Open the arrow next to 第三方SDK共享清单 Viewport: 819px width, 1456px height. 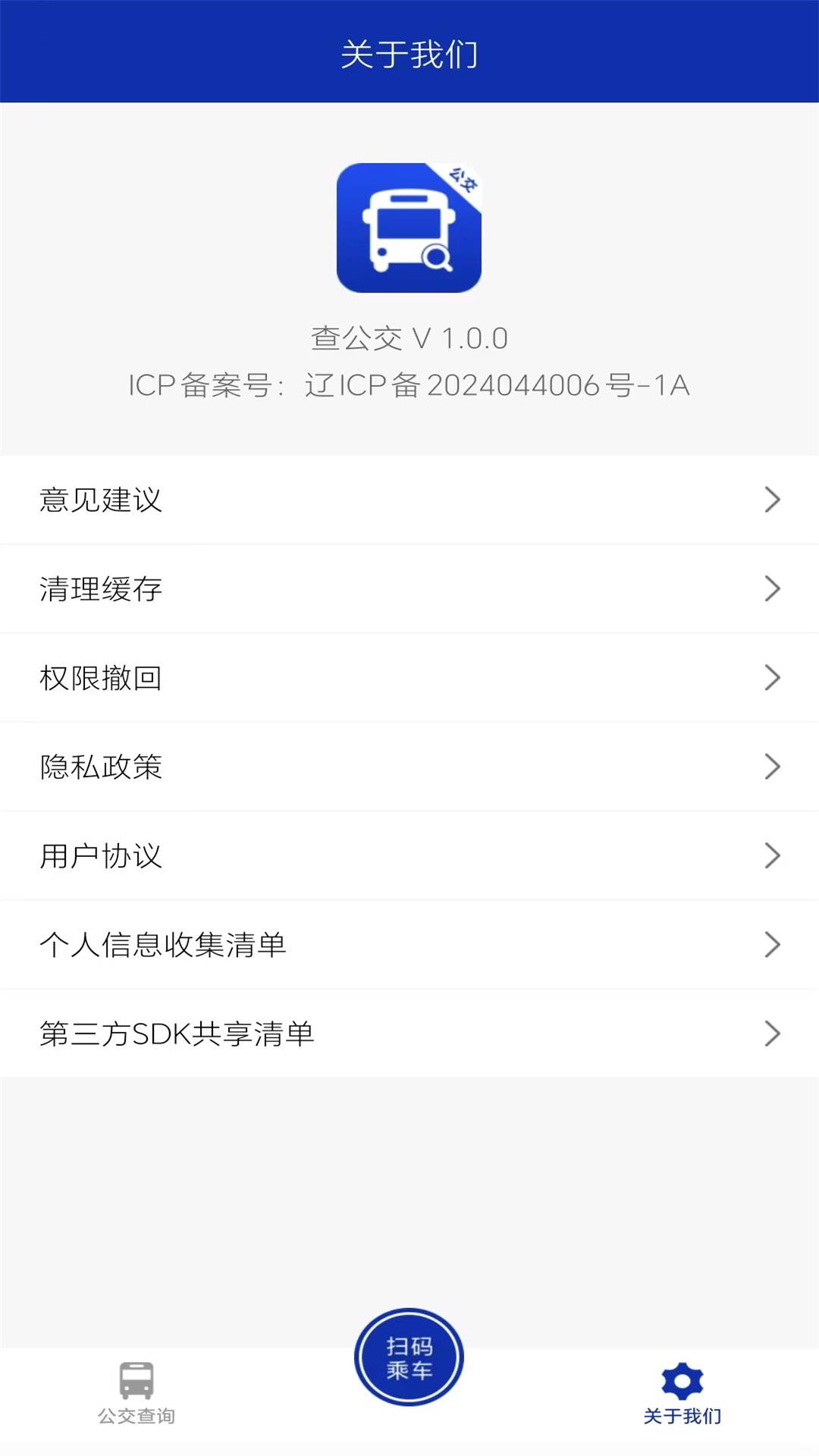[773, 1033]
